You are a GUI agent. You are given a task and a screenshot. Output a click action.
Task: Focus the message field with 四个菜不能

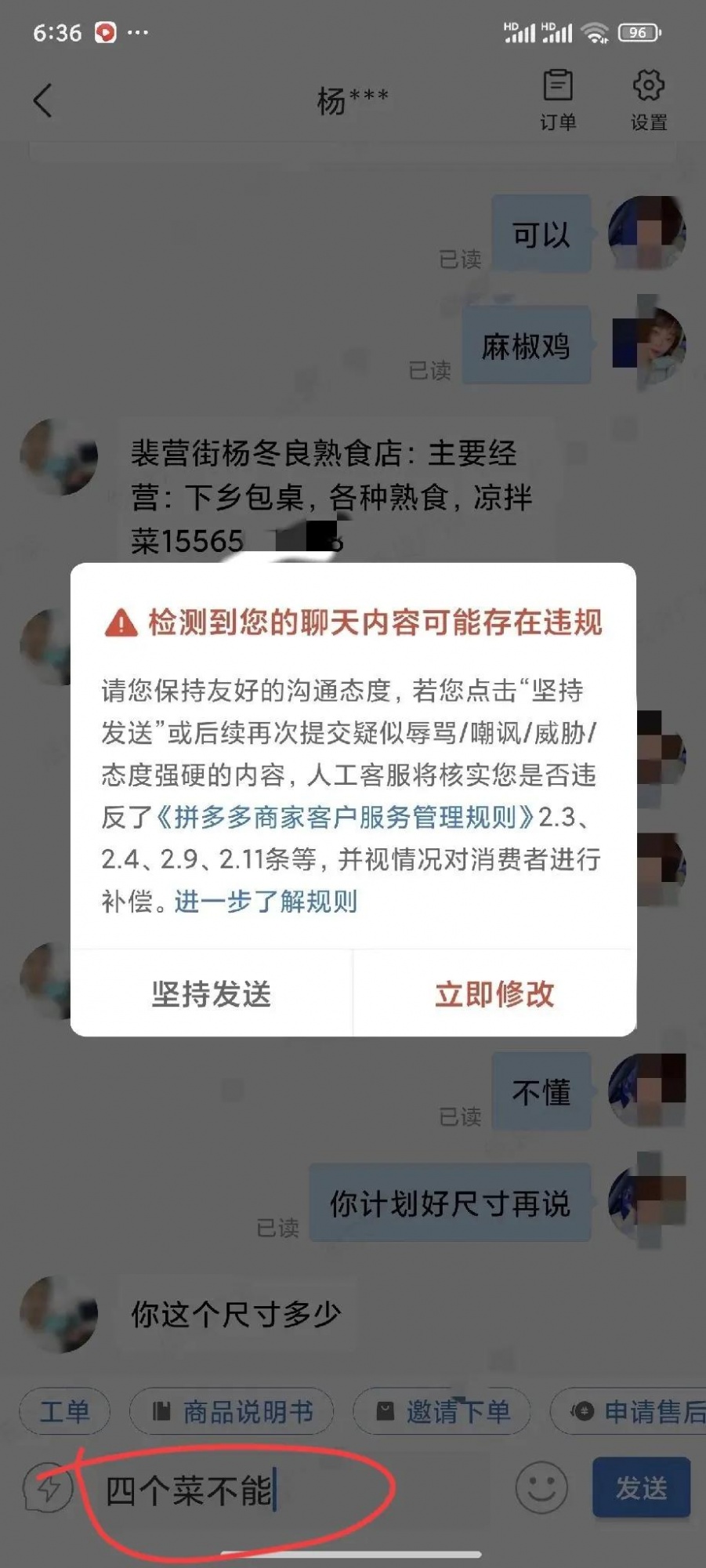pos(298,1490)
